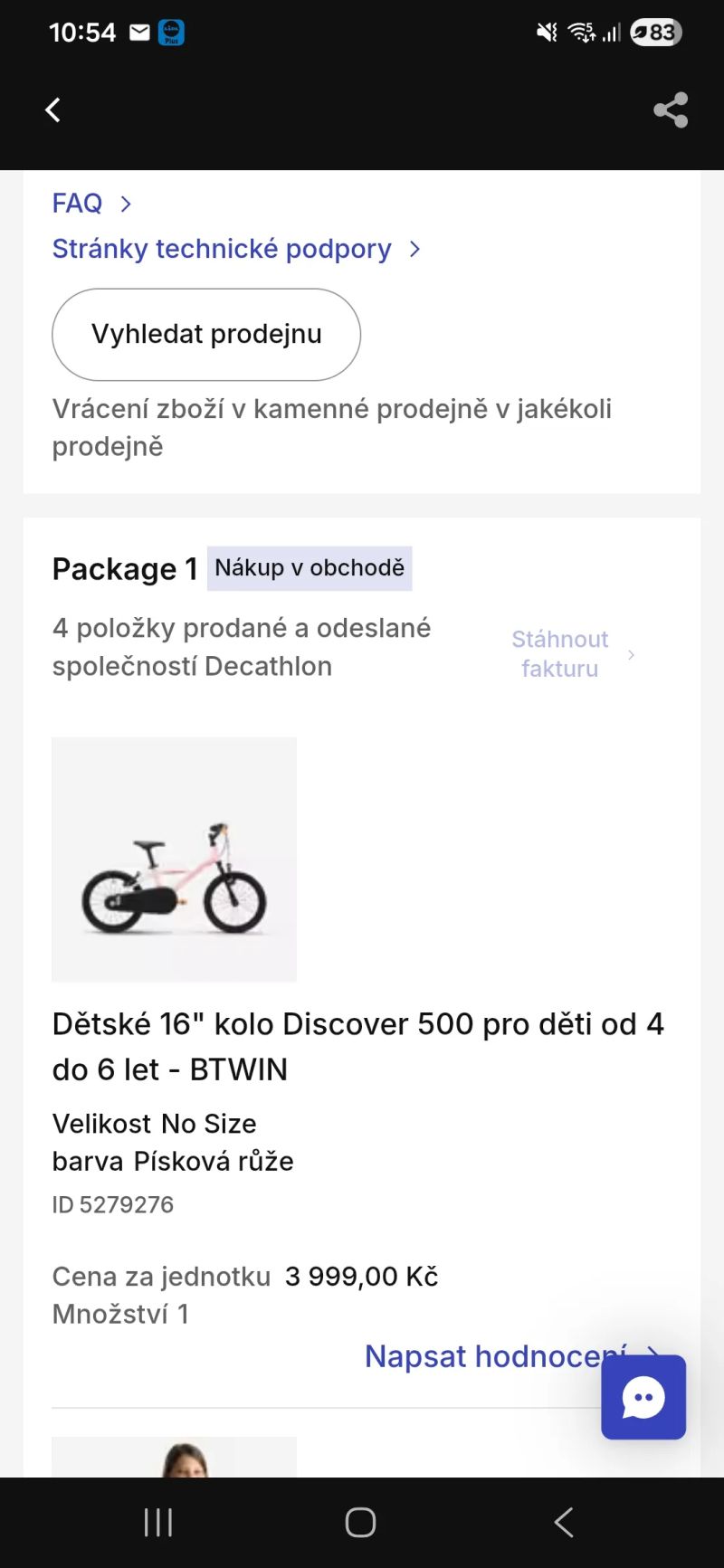
Task: Tap the Gmail notification icon
Action: tap(138, 32)
